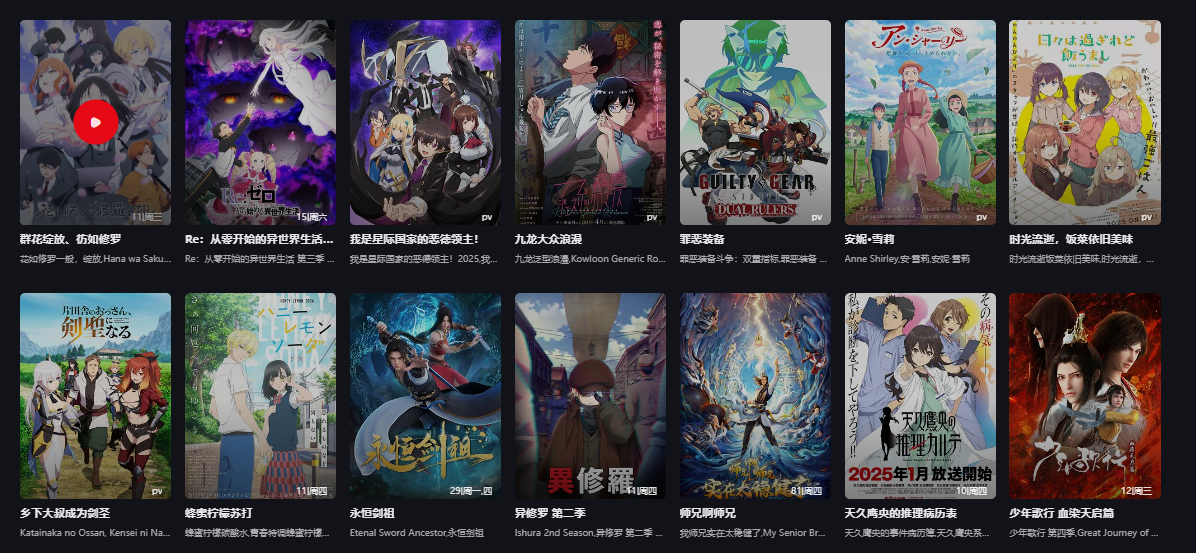Image resolution: width=1196 pixels, height=553 pixels.
Task: Open 我是星际国家的恶德领主! card
Action: [x=425, y=122]
